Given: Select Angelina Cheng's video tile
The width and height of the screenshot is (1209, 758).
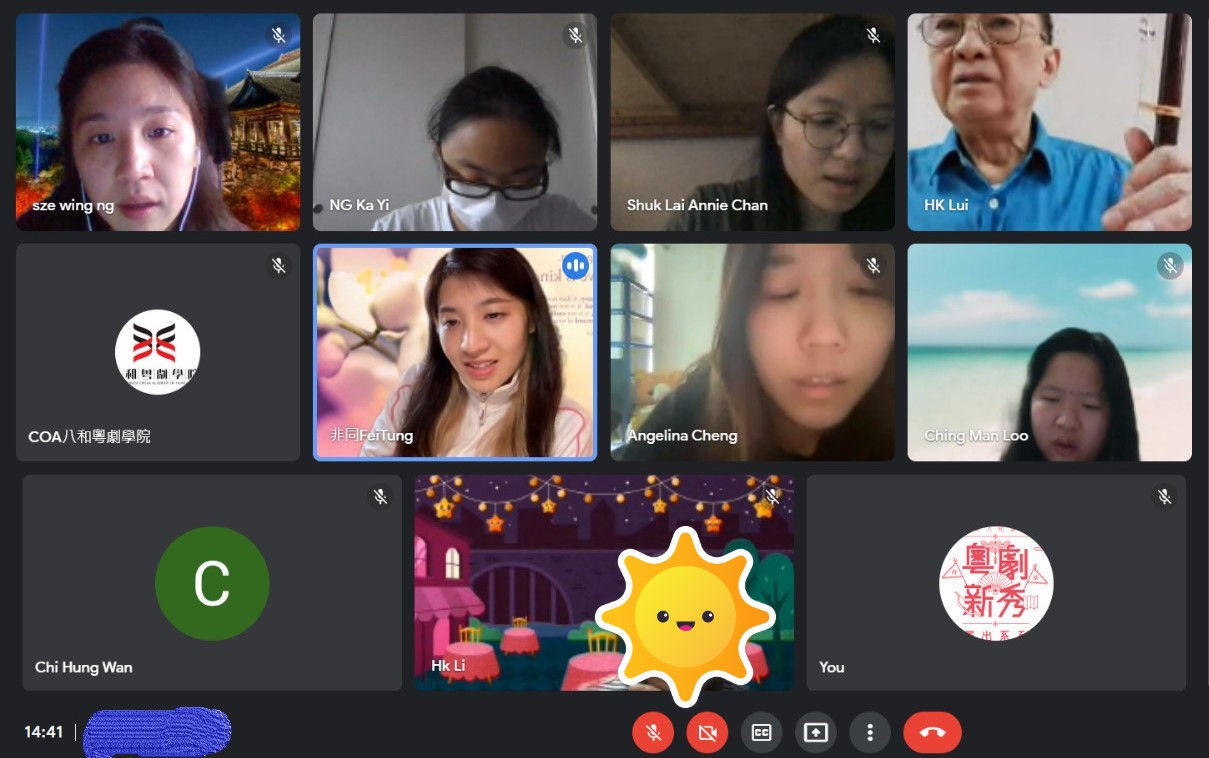Looking at the screenshot, I should pos(752,352).
